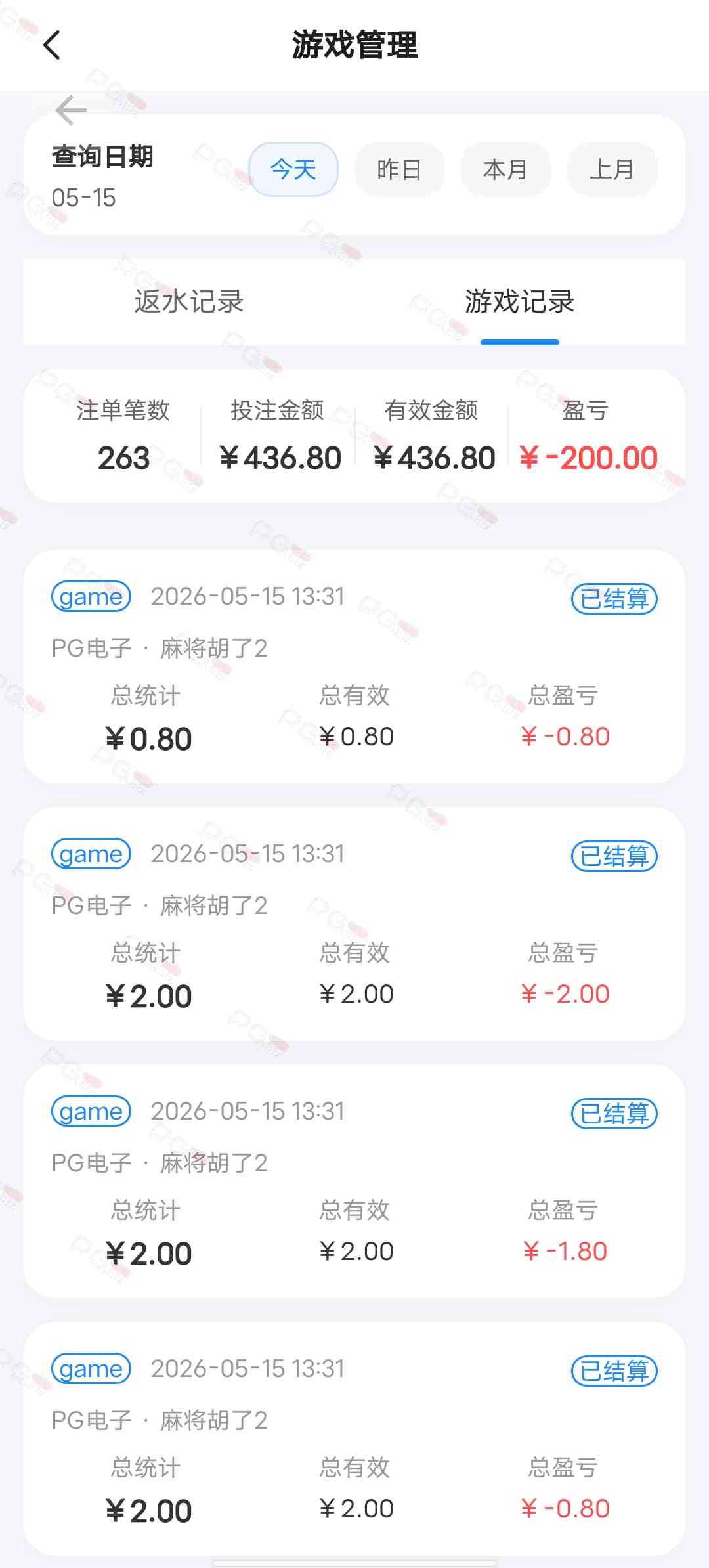Filter records by 上月
709x1568 pixels.
(x=612, y=169)
